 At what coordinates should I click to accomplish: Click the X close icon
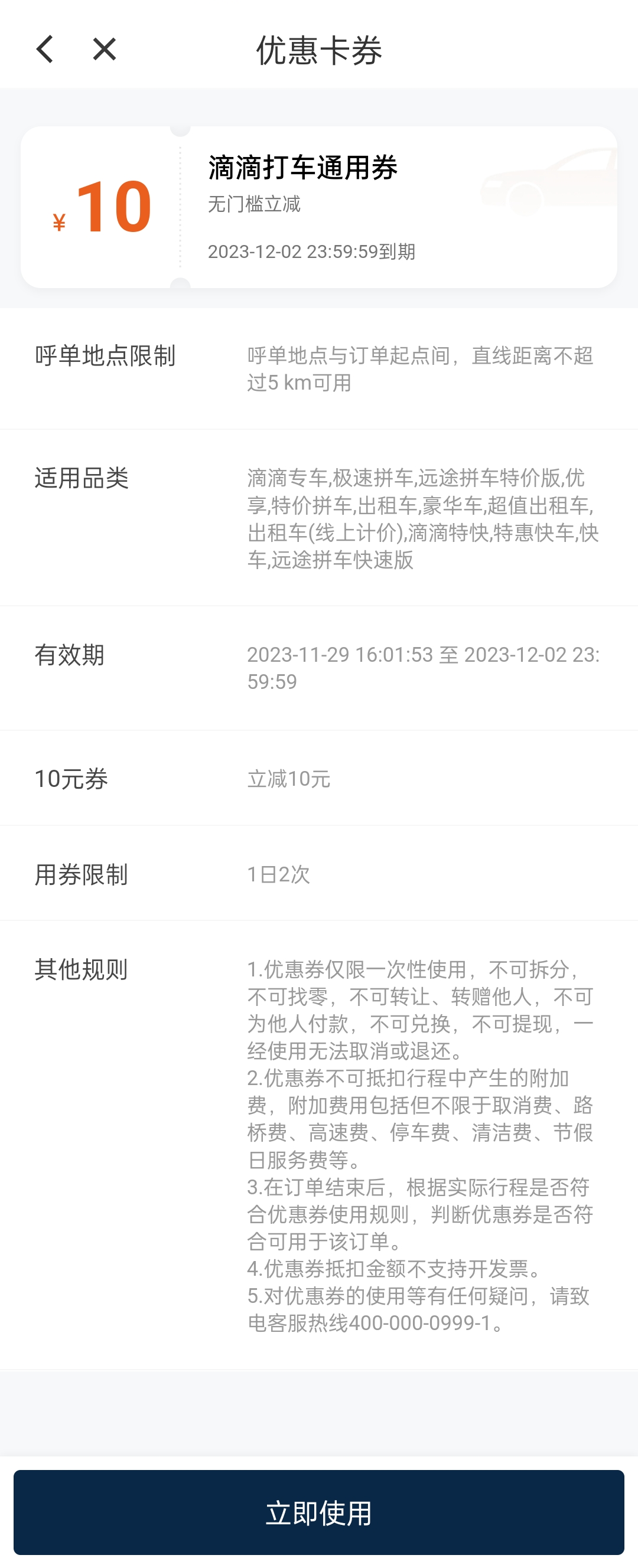[105, 50]
